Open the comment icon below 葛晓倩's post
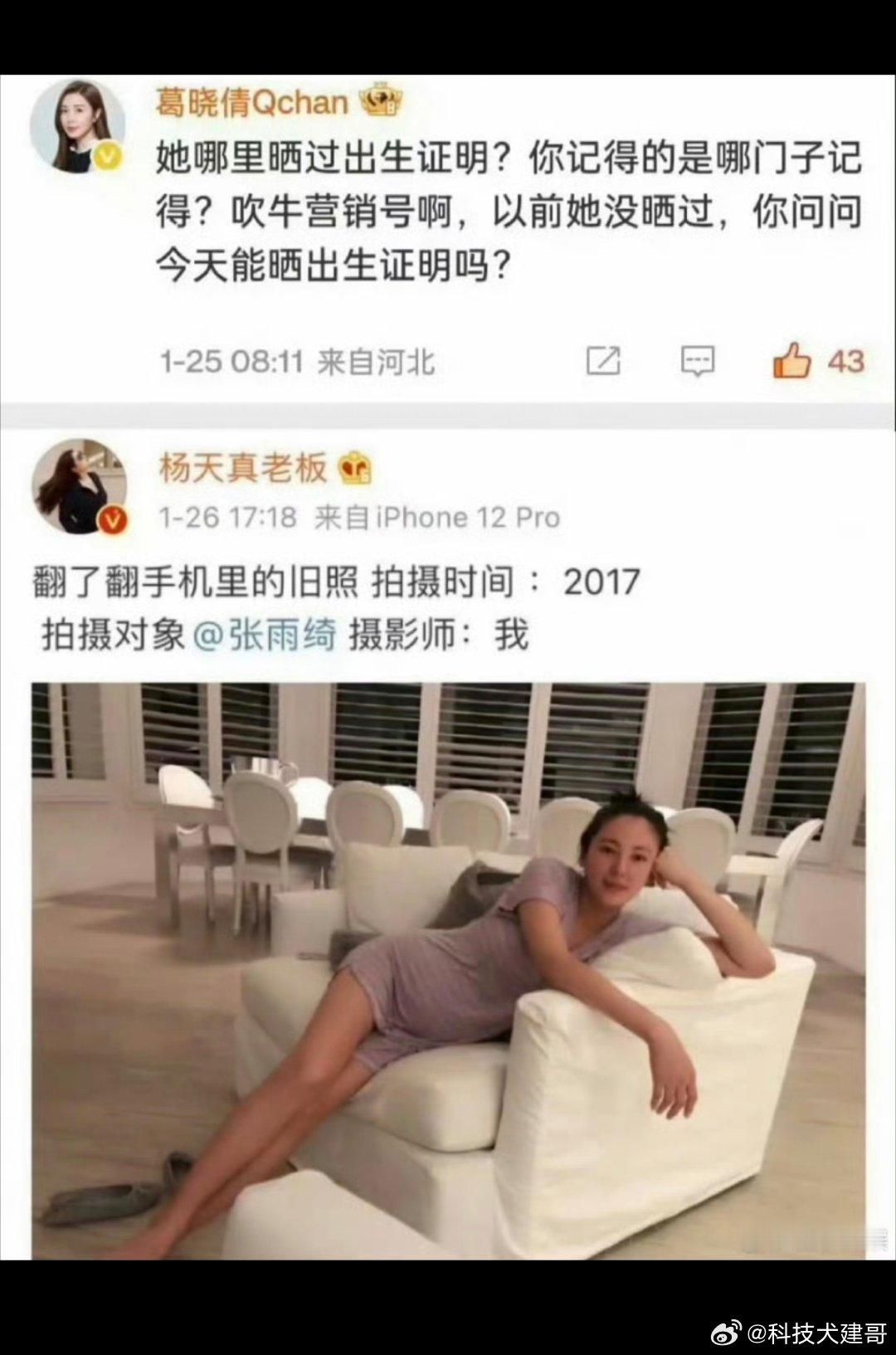Screen dimensions: 896x1355 (x=699, y=359)
